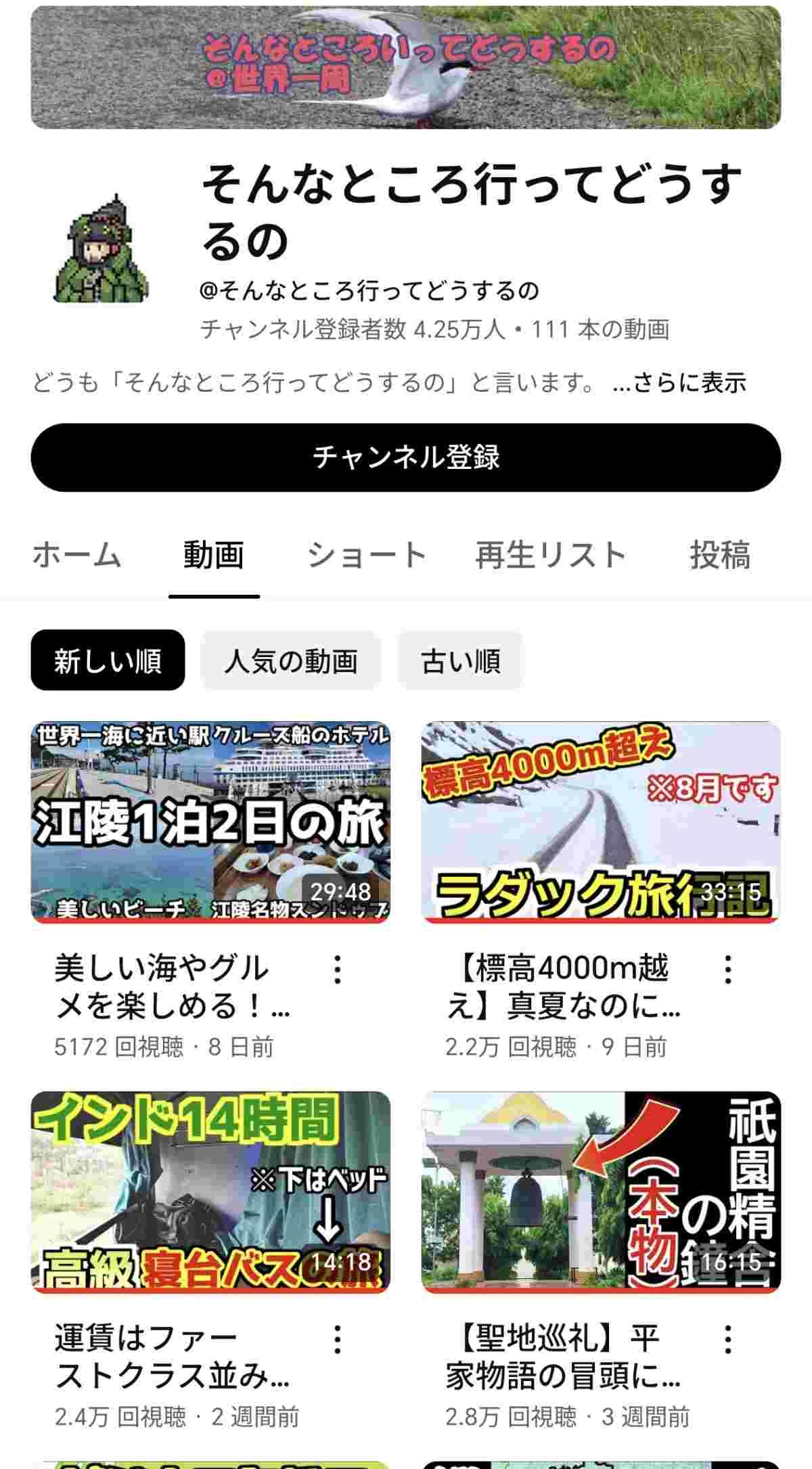This screenshot has height=1469, width=812.
Task: Go to the 投稿 tab
Action: tap(720, 556)
